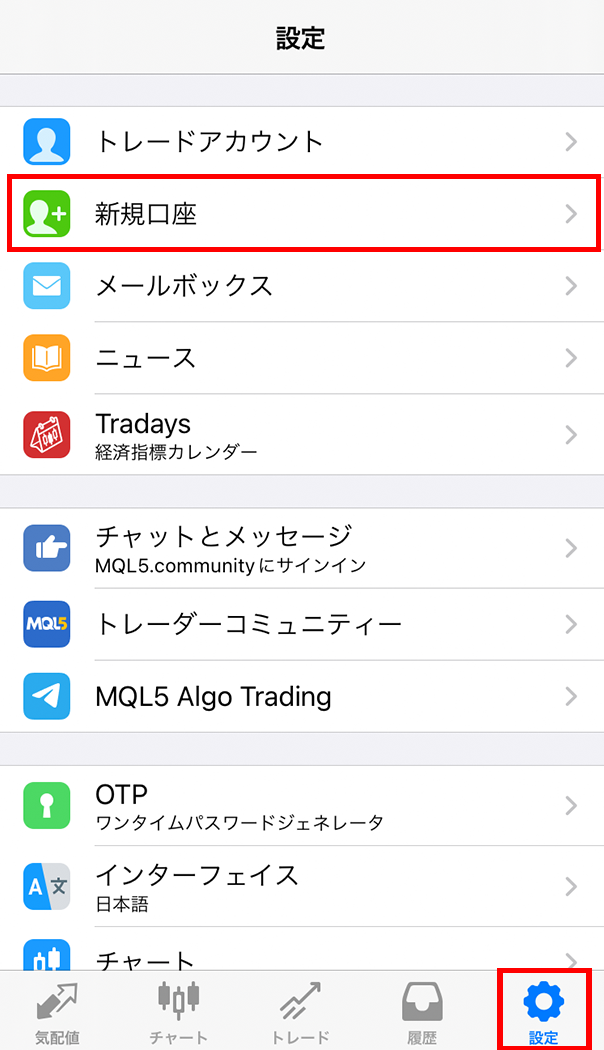The width and height of the screenshot is (604, 1050).
Task: Open the メールボックス row
Action: click(x=300, y=285)
